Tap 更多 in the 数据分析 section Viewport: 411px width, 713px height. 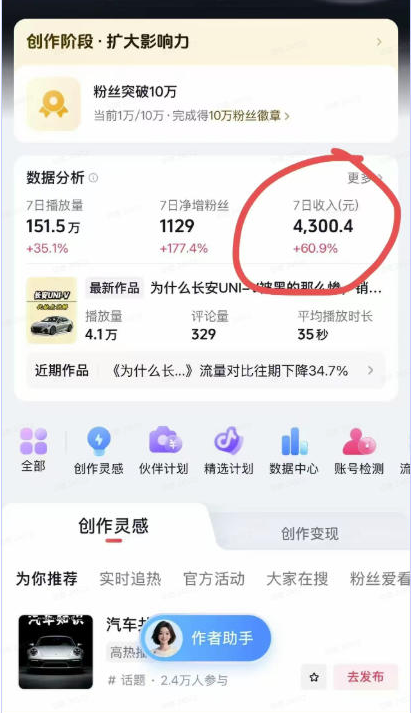coord(365,178)
